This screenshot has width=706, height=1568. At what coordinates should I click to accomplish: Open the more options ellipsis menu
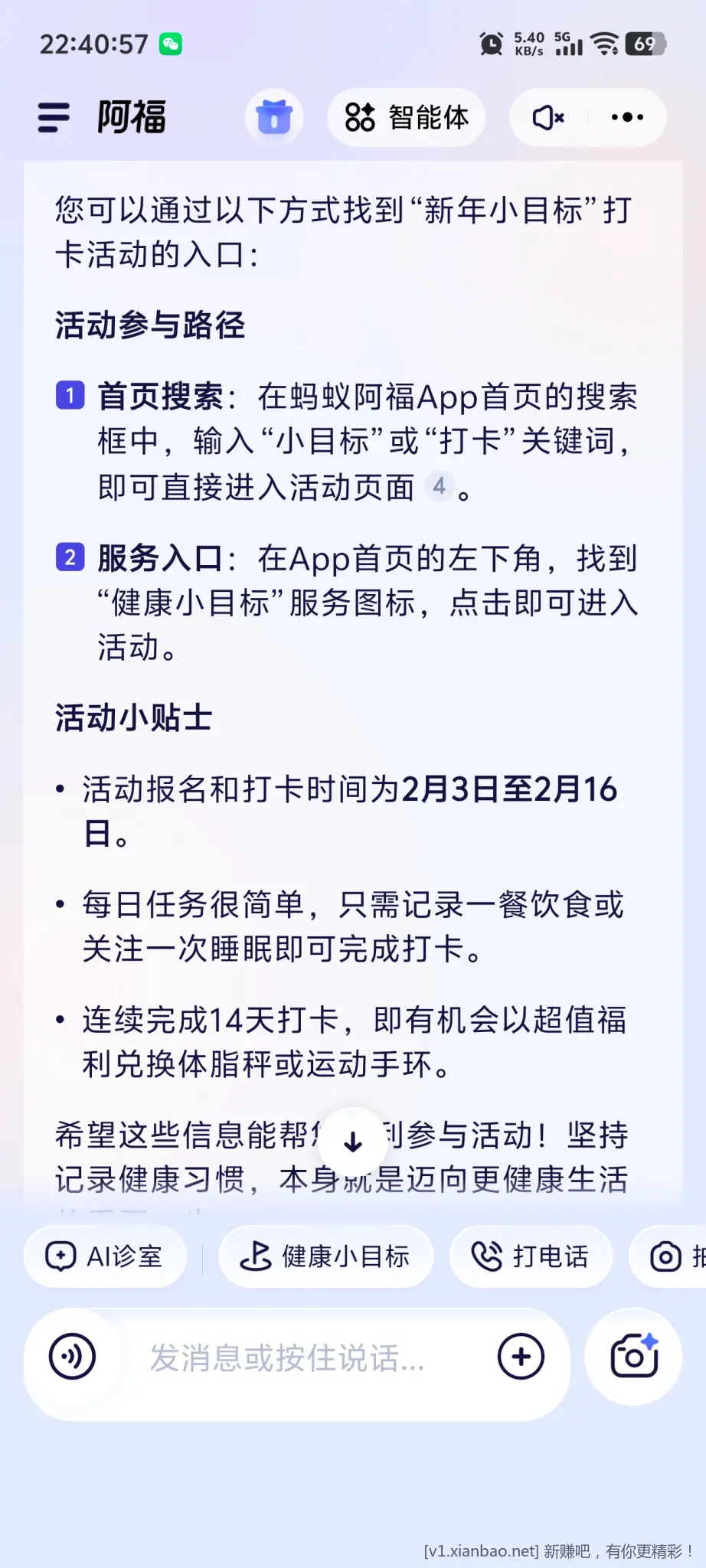click(627, 116)
